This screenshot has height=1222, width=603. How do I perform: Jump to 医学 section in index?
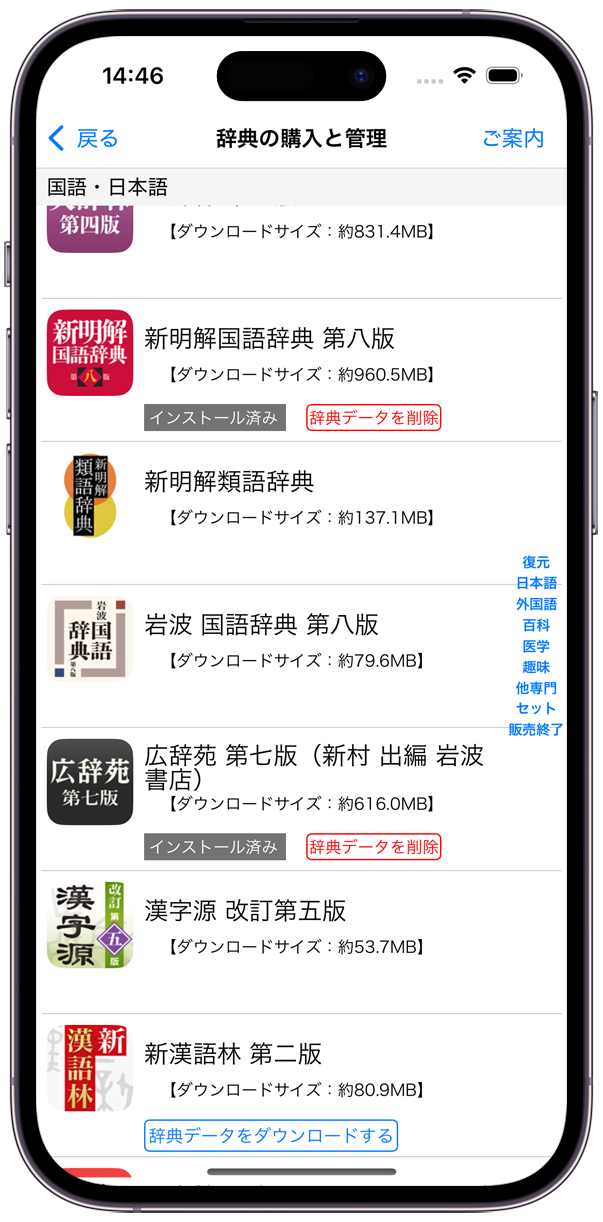(536, 646)
